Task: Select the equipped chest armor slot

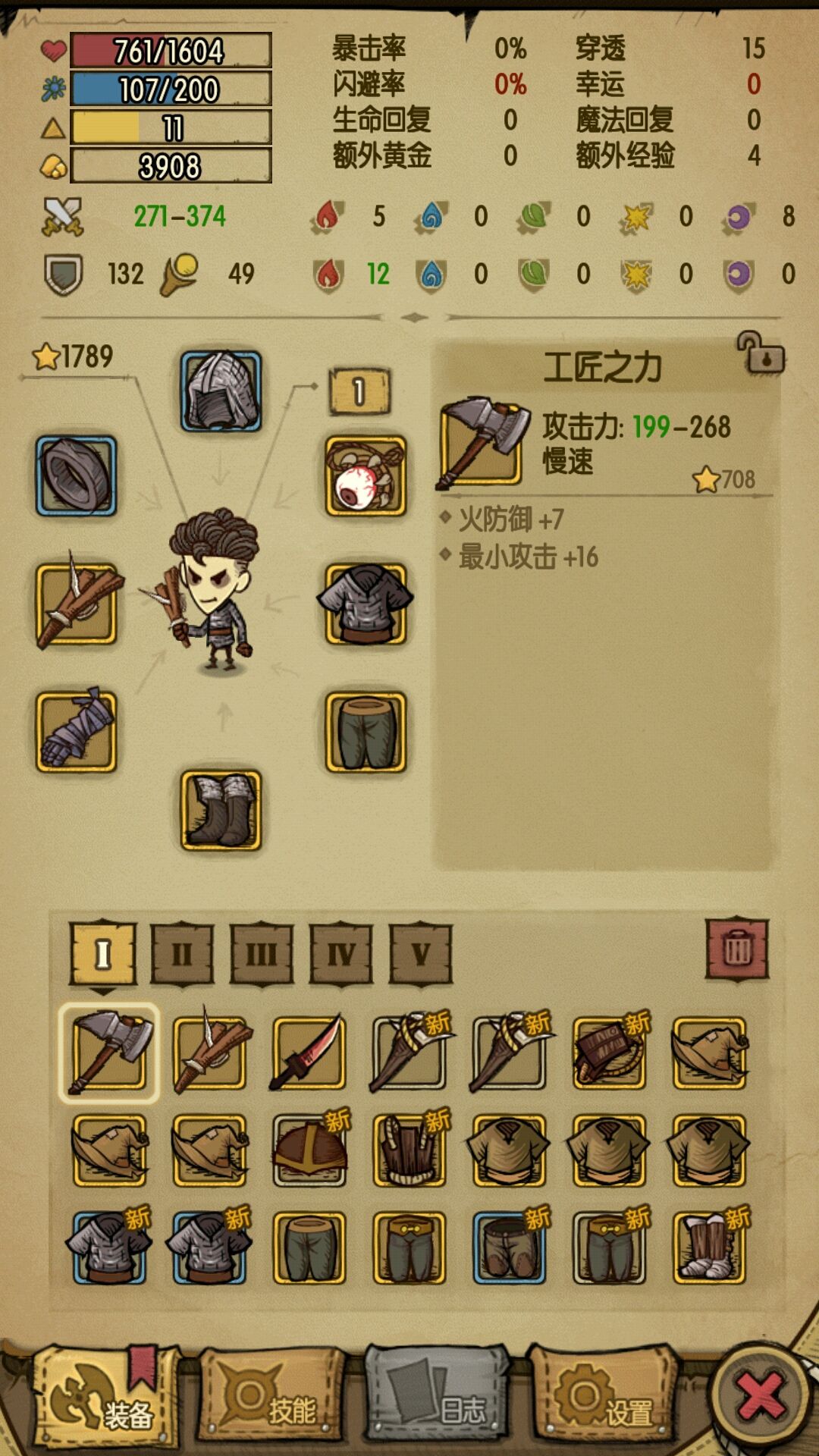Action: pos(364,599)
